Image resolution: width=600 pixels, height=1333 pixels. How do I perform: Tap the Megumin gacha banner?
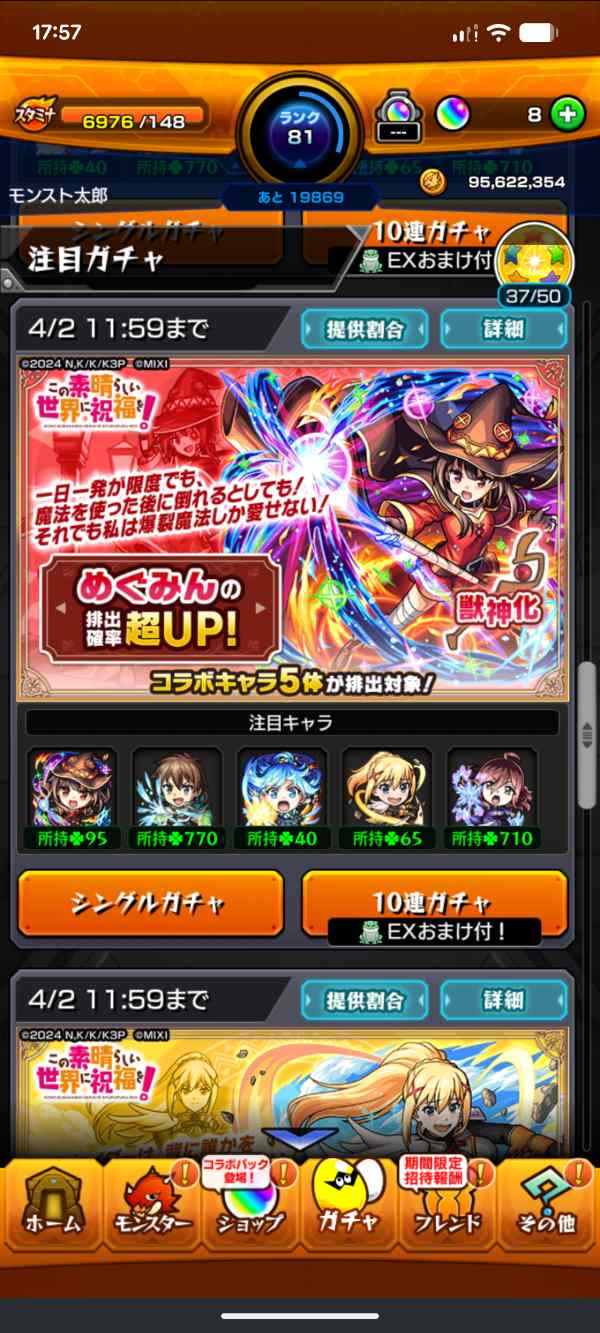pyautogui.click(x=291, y=528)
